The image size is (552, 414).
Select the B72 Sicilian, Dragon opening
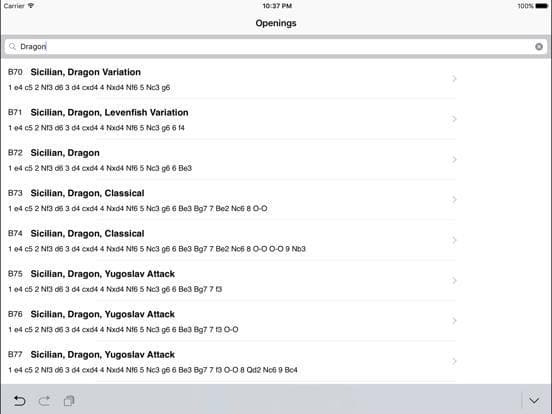(229, 160)
